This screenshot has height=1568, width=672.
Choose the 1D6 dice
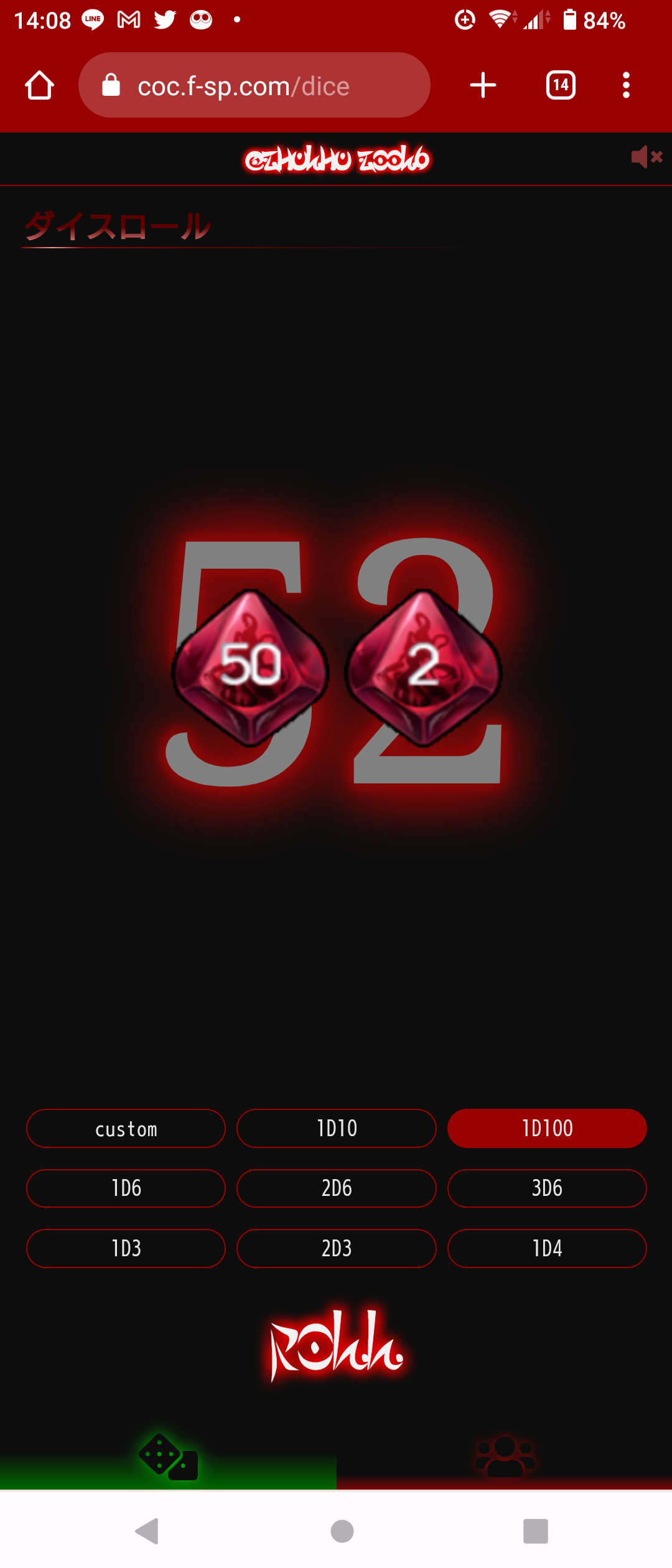click(x=126, y=1188)
